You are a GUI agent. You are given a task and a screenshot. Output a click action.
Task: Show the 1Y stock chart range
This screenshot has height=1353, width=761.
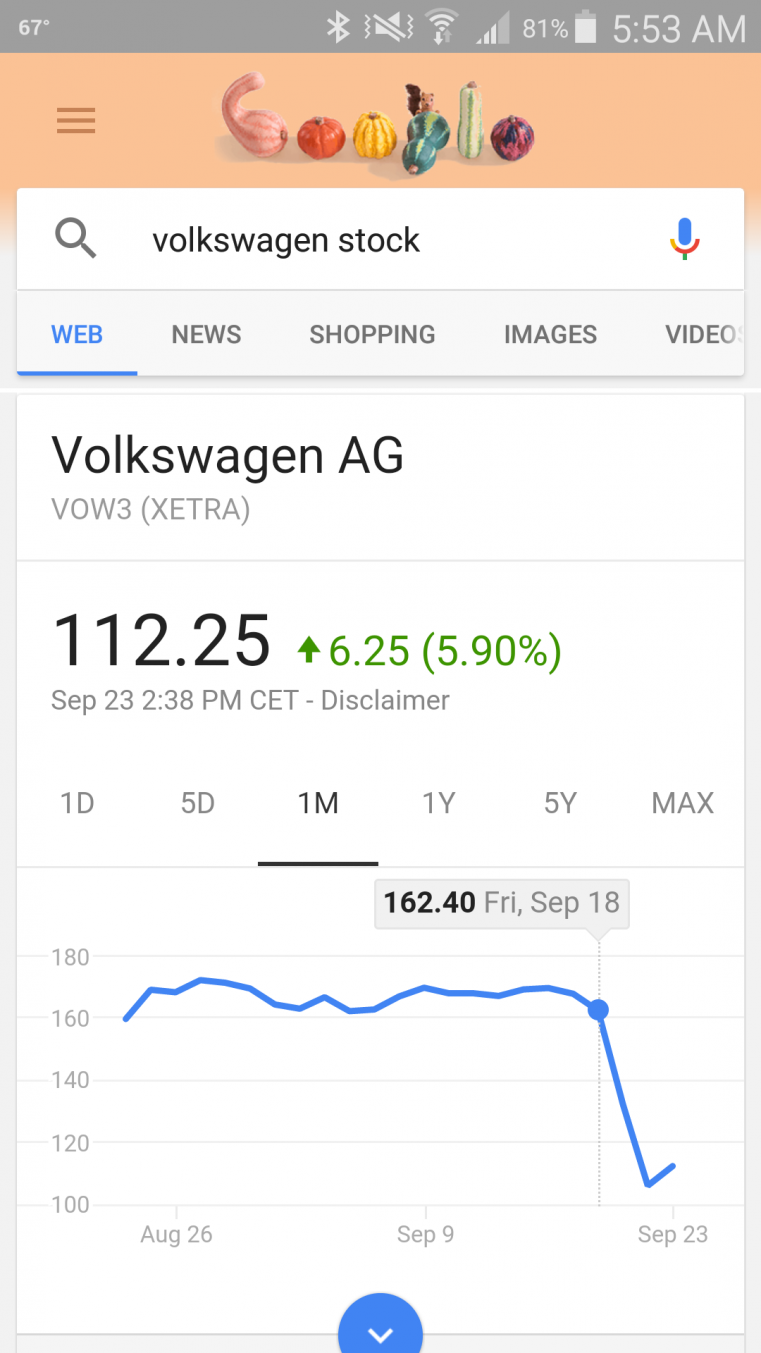[x=439, y=803]
